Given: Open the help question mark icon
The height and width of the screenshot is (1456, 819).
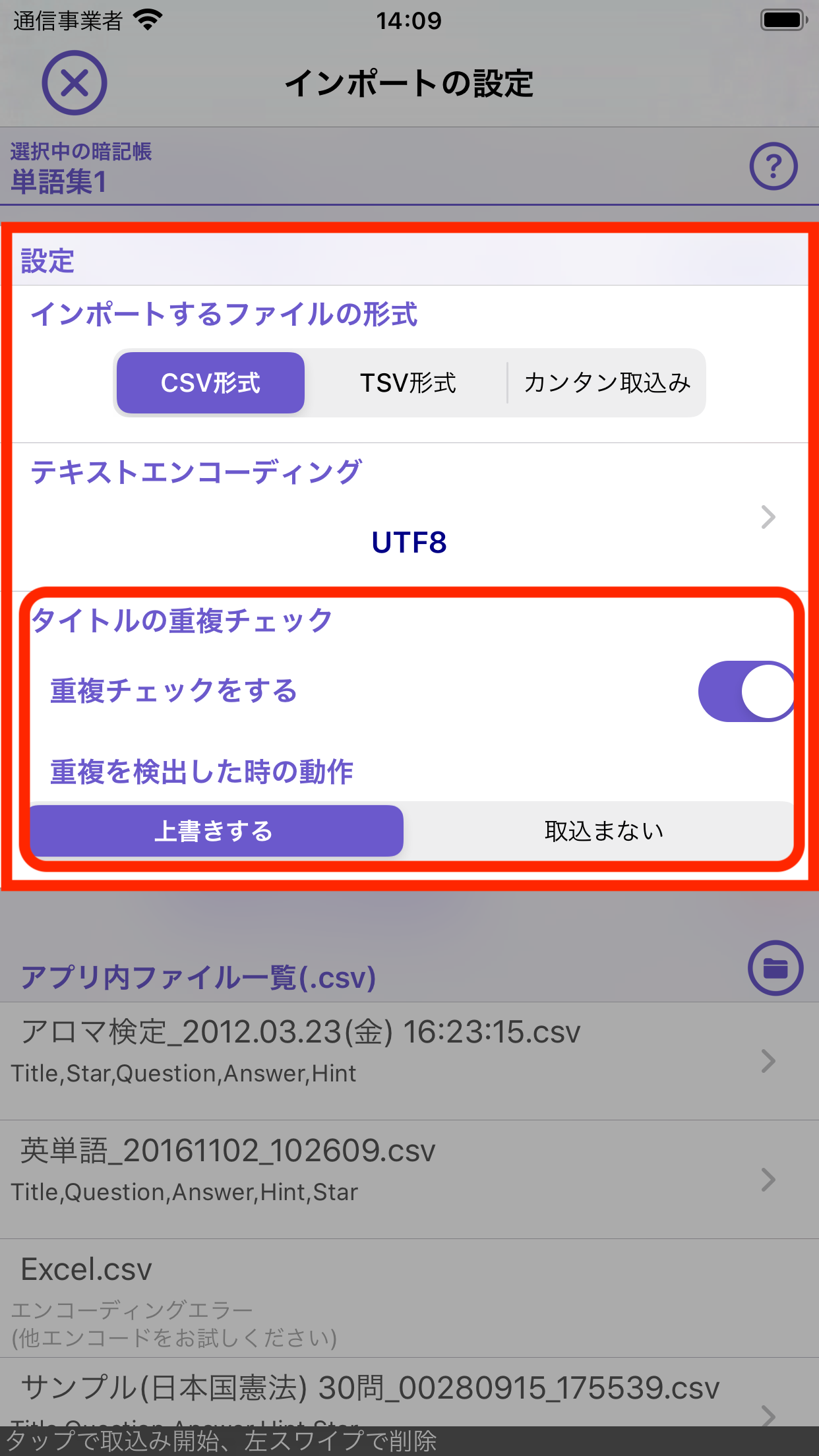Looking at the screenshot, I should pos(773,166).
